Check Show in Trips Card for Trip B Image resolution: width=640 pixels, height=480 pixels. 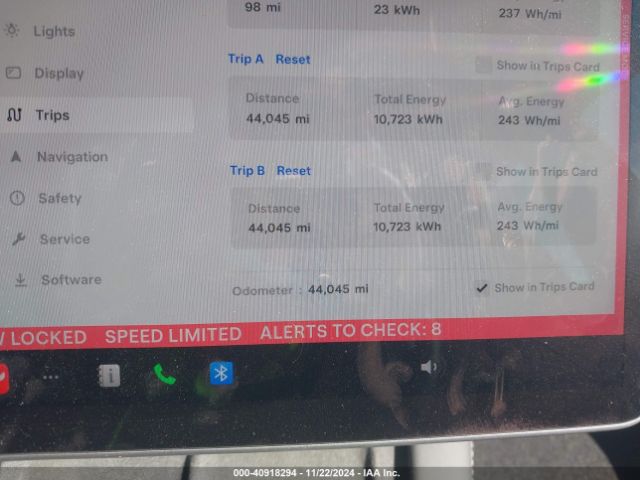click(484, 172)
